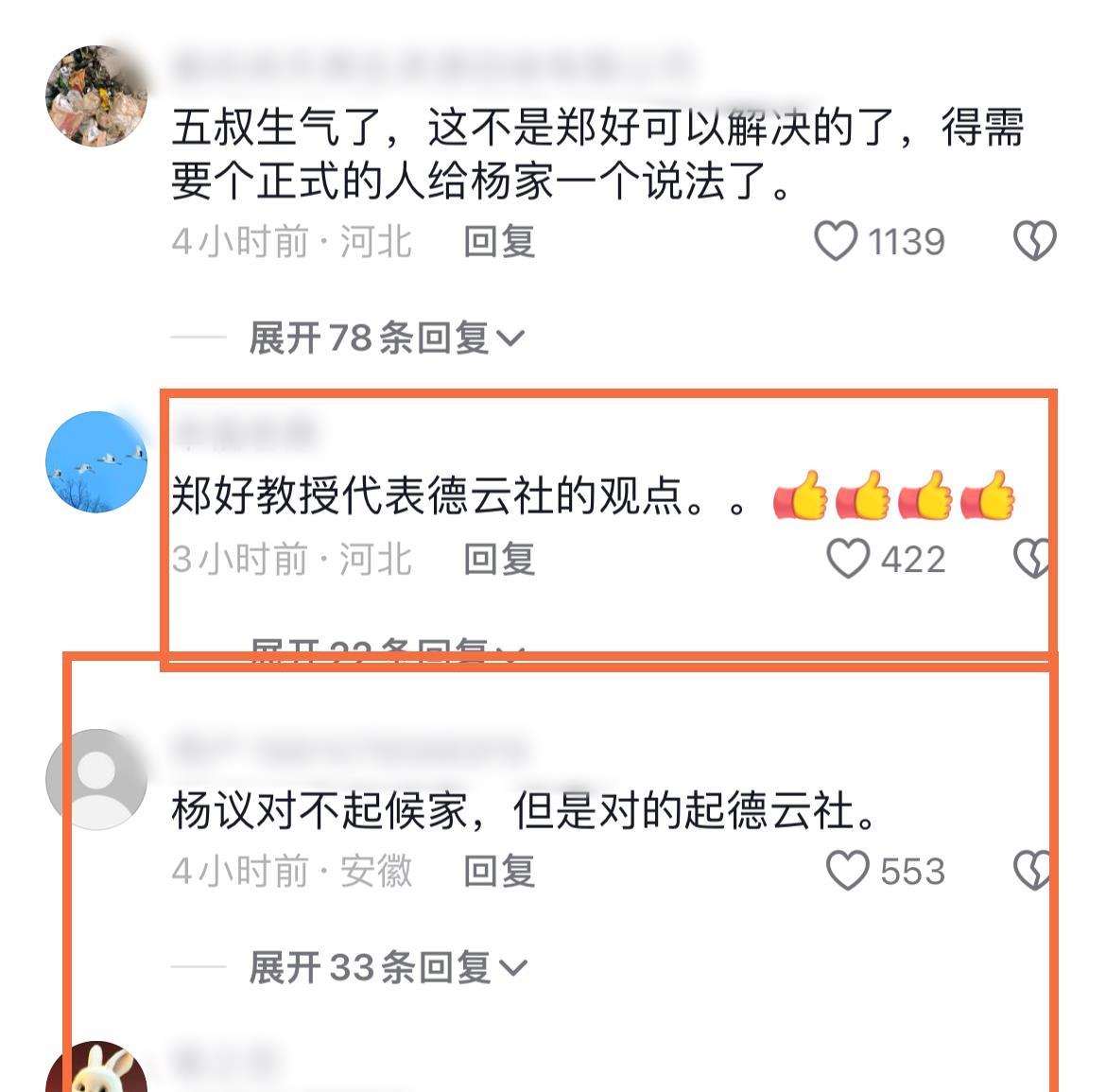The height and width of the screenshot is (1092, 1106).
Task: Reply to the 郑好教授 comment
Action: click(499, 560)
